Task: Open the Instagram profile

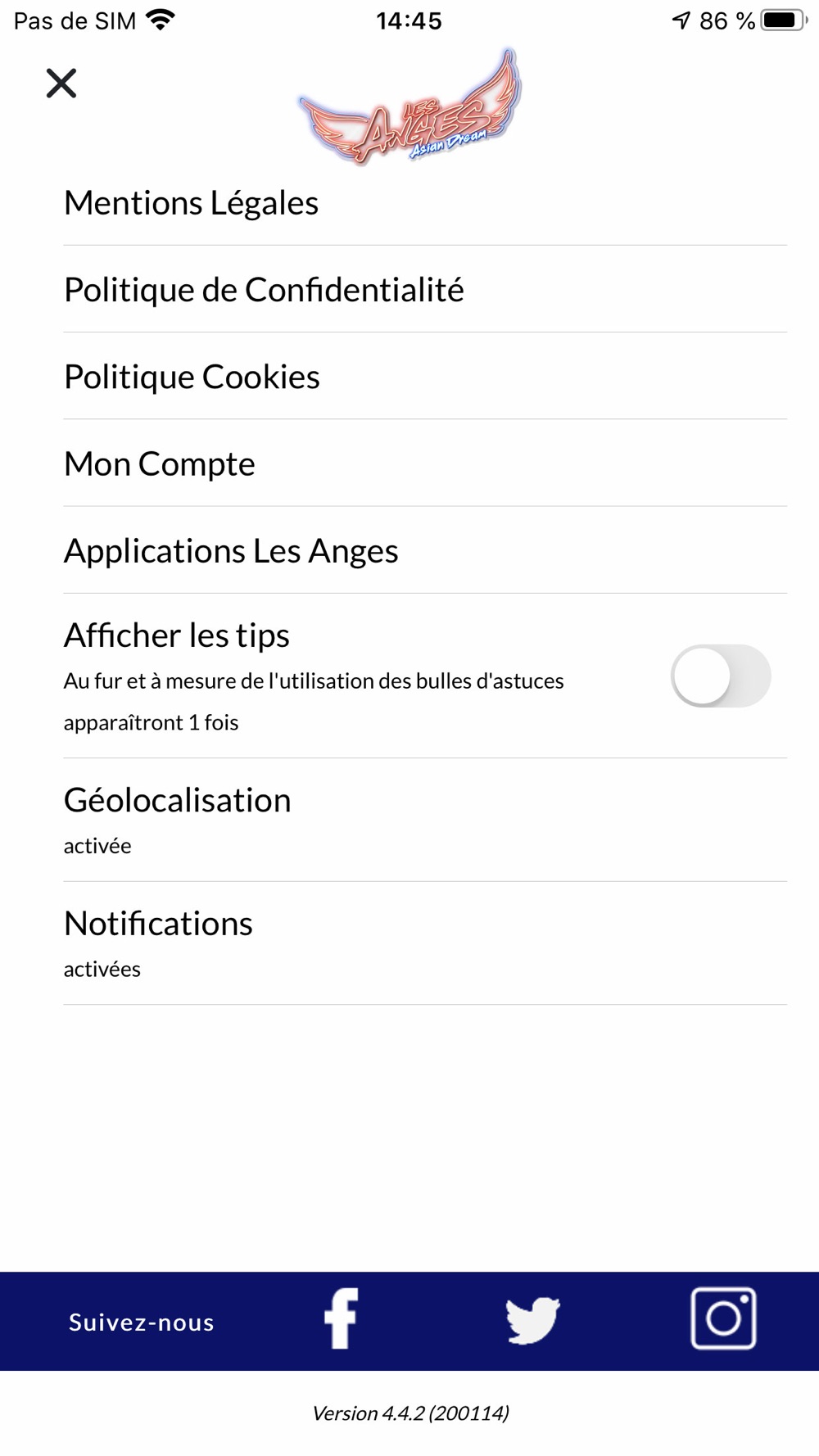Action: coord(723,1318)
